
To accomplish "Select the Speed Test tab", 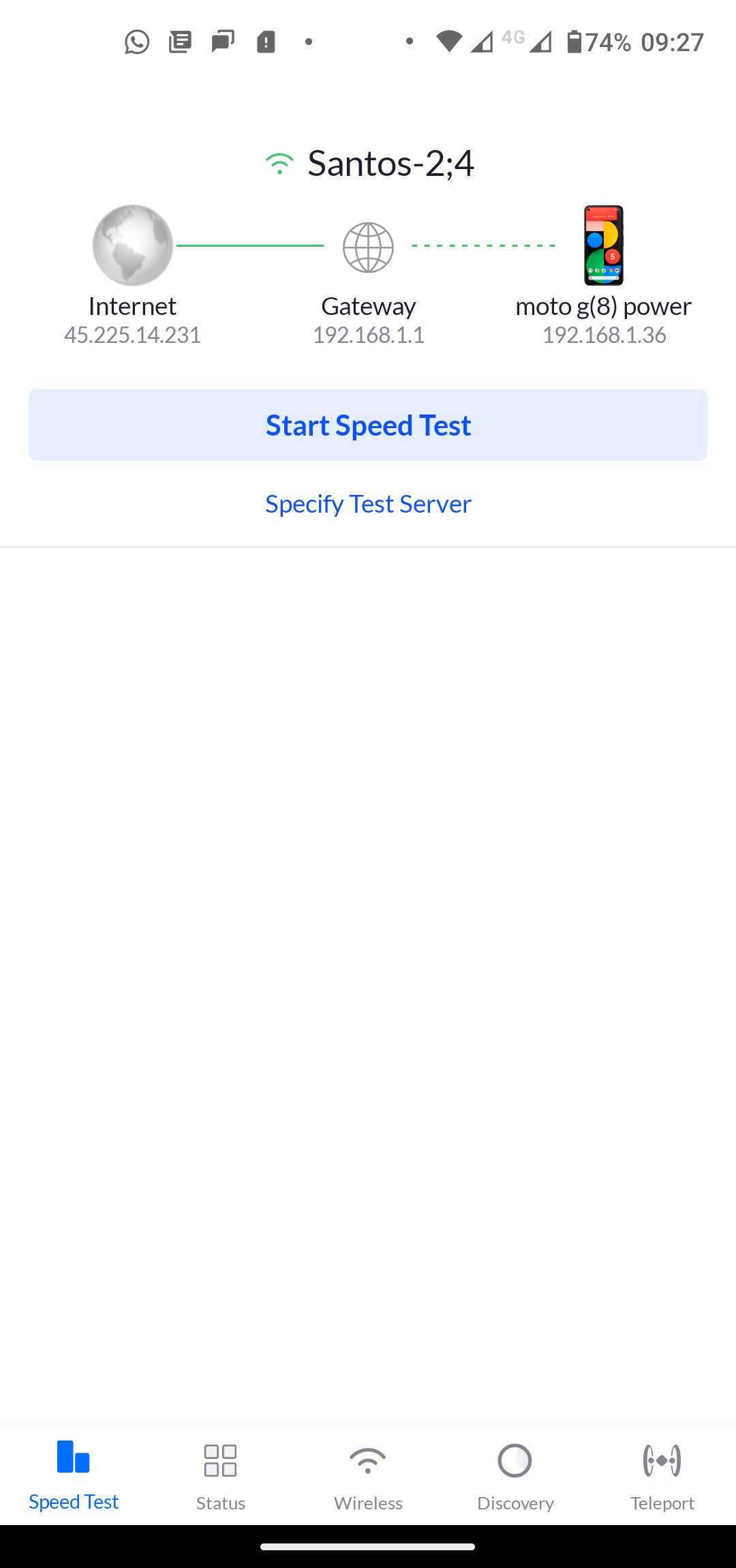I will coord(74,1475).
